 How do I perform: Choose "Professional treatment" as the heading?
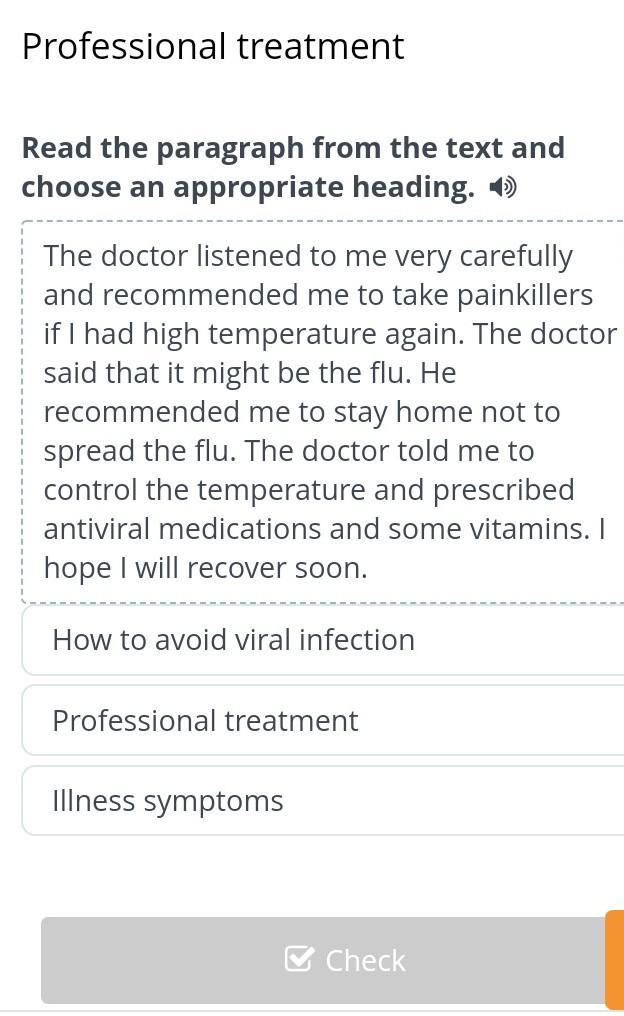click(x=320, y=721)
